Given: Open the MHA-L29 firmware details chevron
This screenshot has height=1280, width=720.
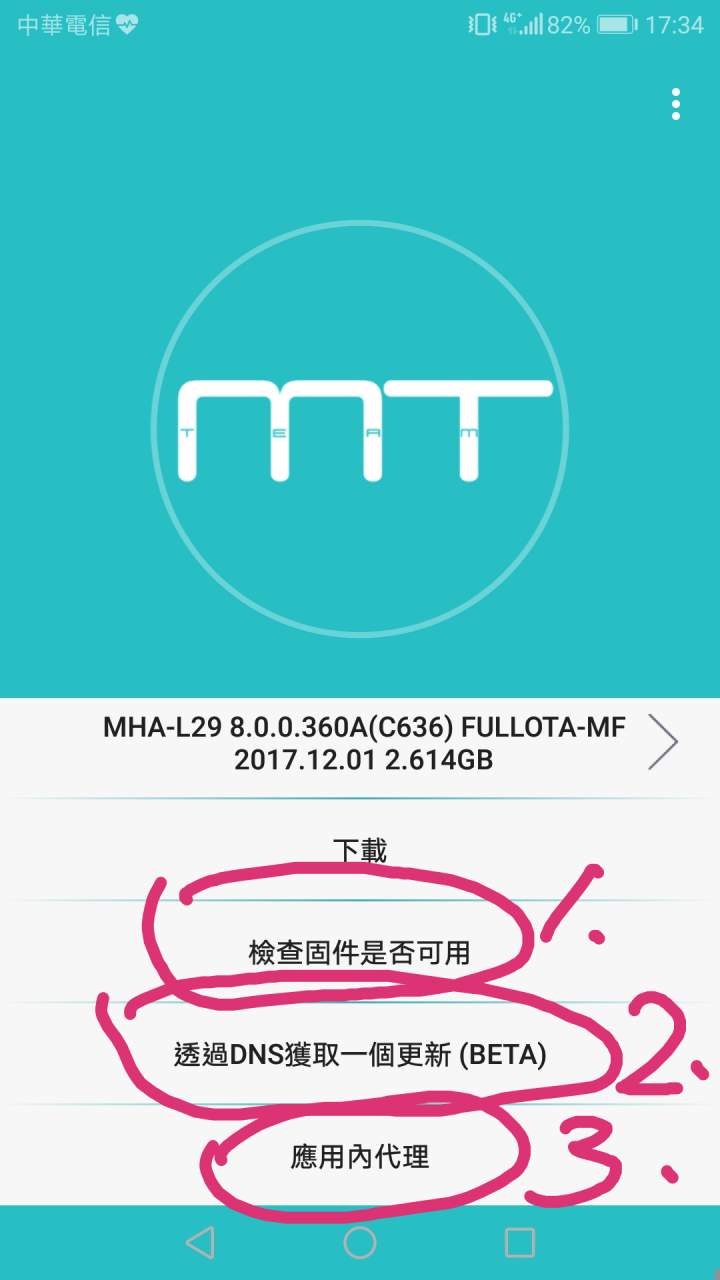Looking at the screenshot, I should coord(662,742).
